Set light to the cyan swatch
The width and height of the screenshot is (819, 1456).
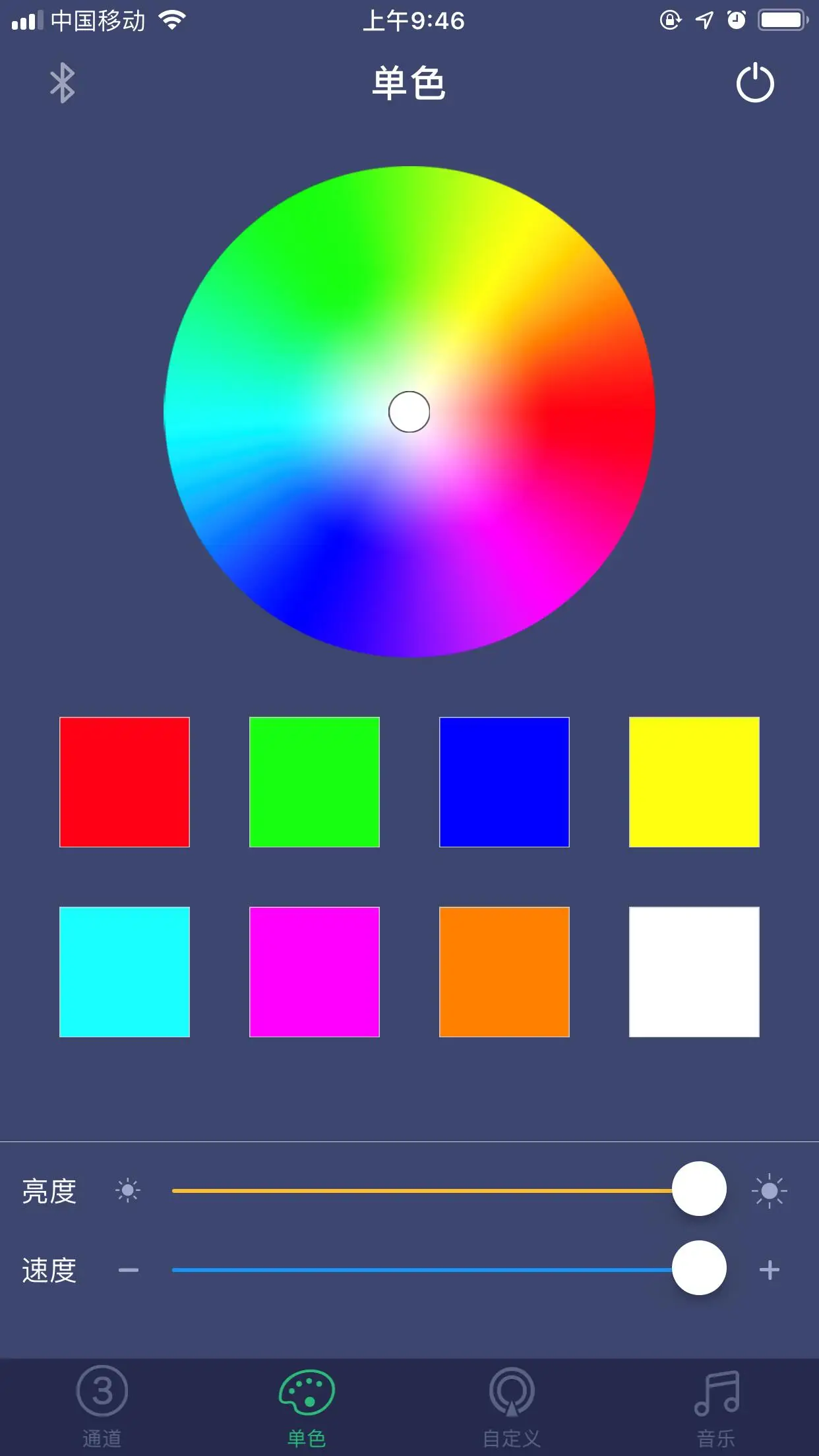[x=125, y=972]
